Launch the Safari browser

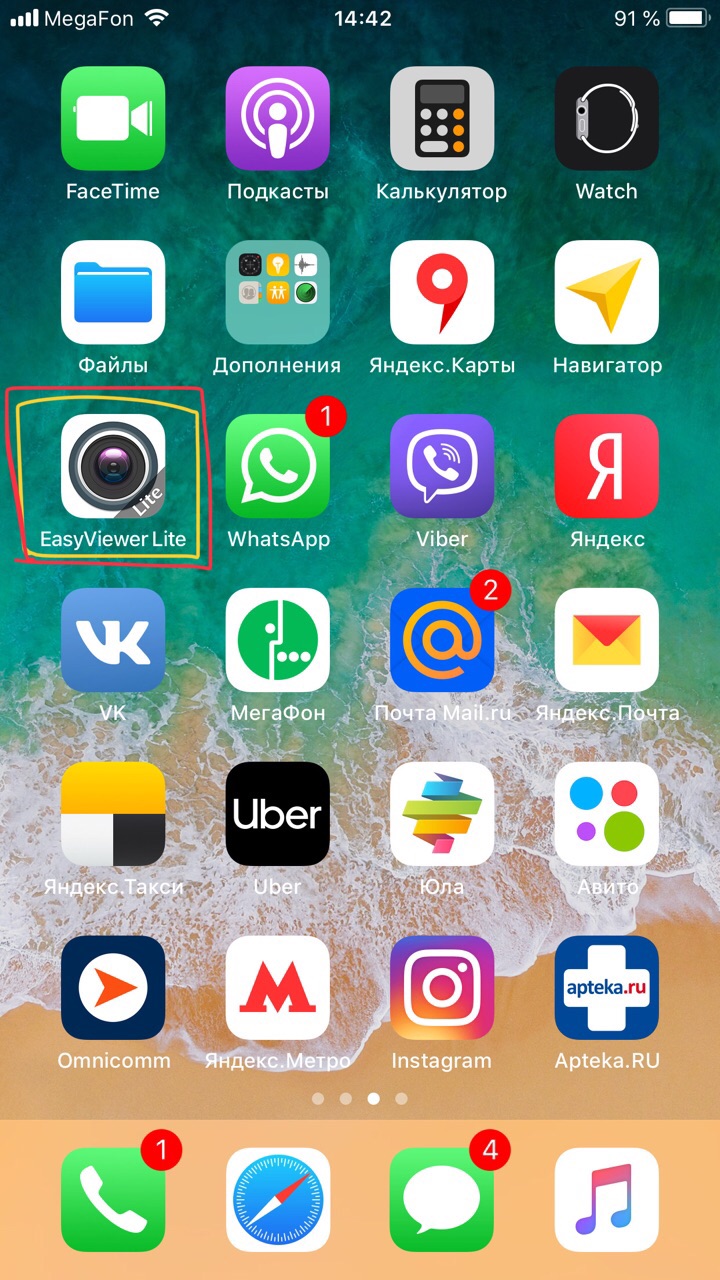[x=277, y=1200]
